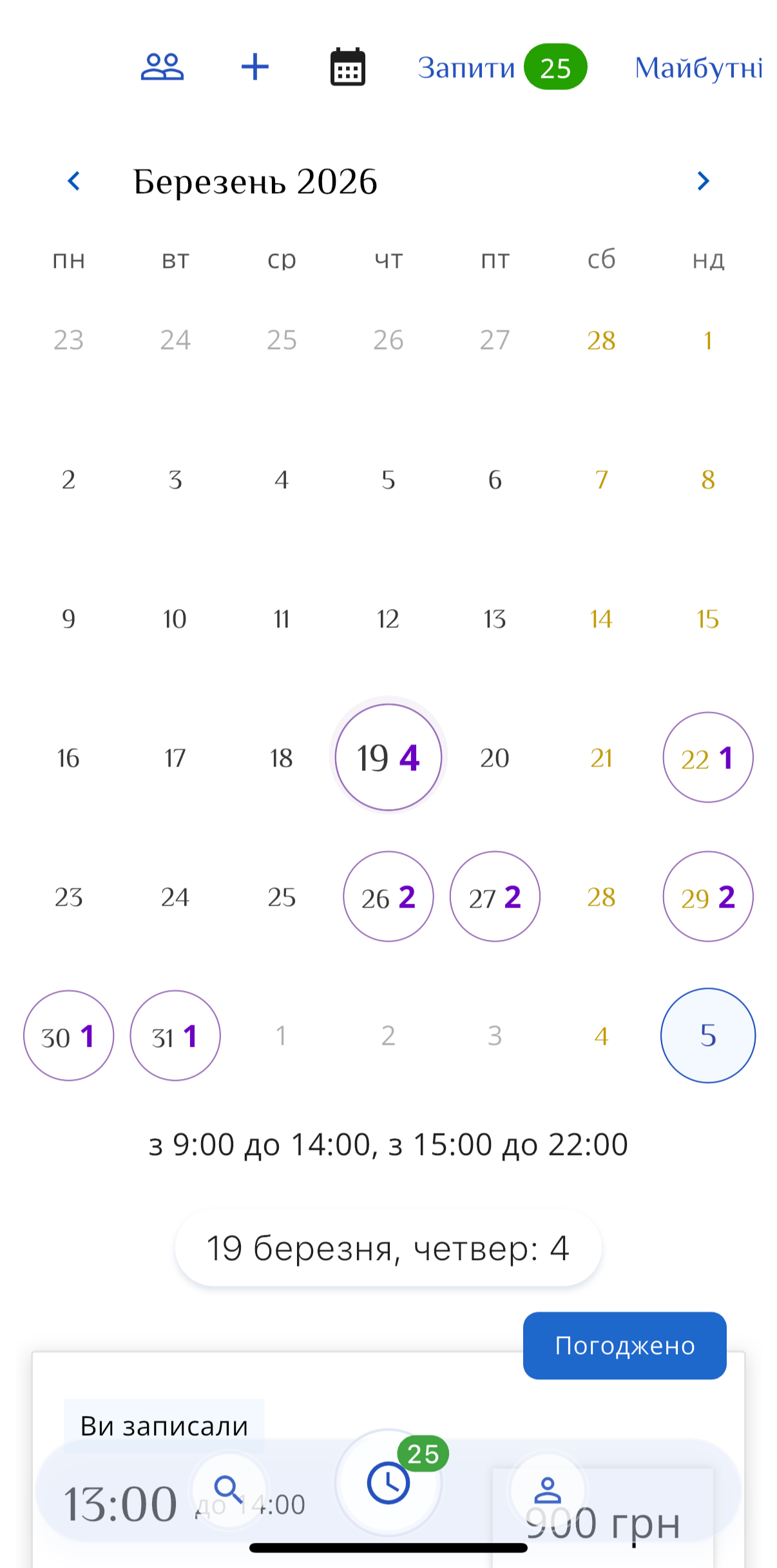777x1568 pixels.
Task: Open the calendar view icon
Action: (x=348, y=67)
